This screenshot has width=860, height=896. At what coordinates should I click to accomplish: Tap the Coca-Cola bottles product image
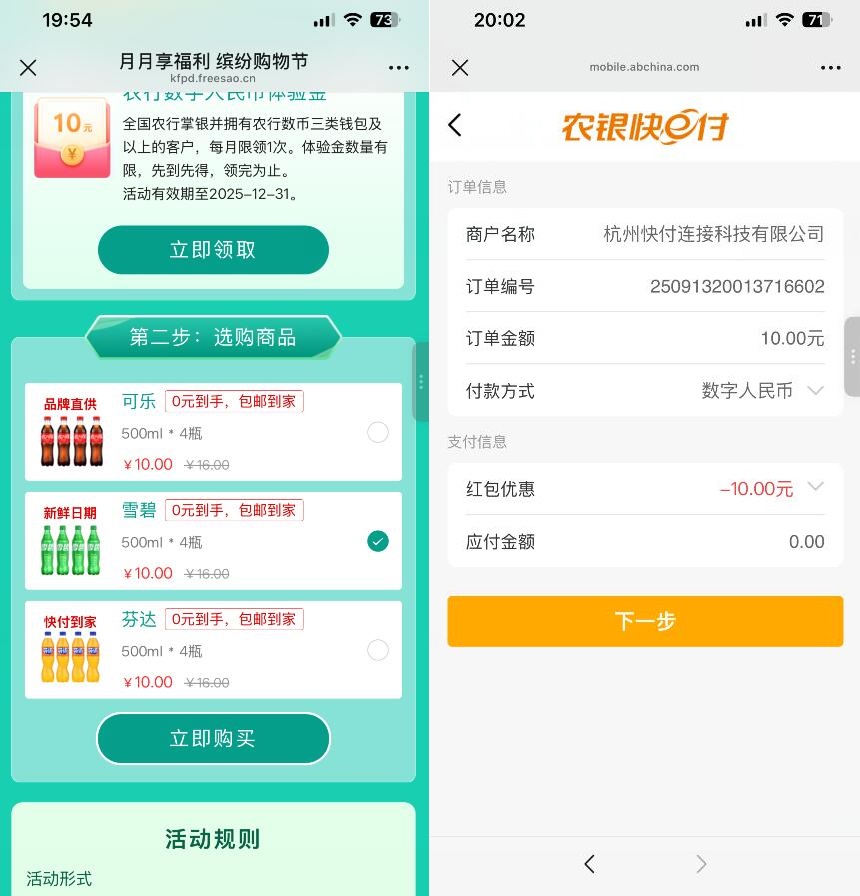70,440
